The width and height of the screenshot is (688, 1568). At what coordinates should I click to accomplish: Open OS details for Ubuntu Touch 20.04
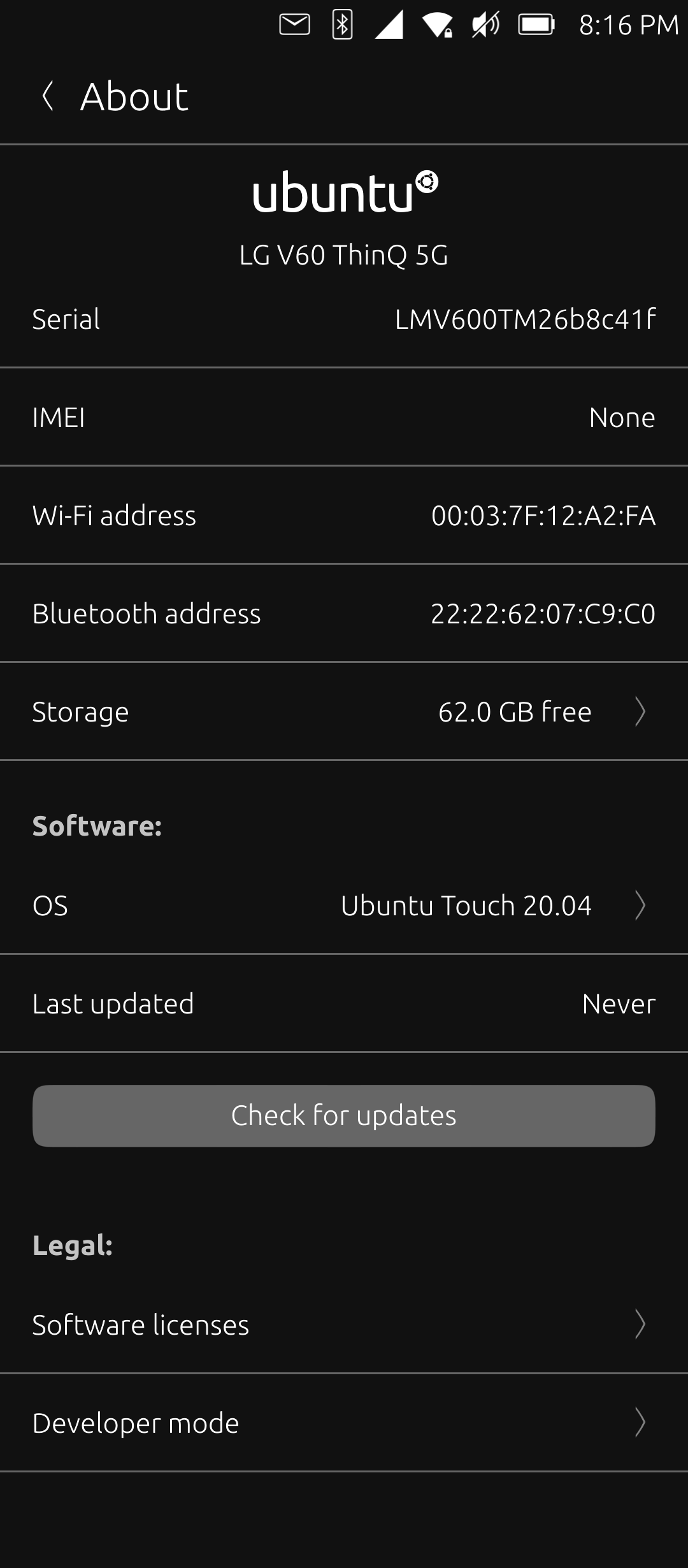pos(344,905)
